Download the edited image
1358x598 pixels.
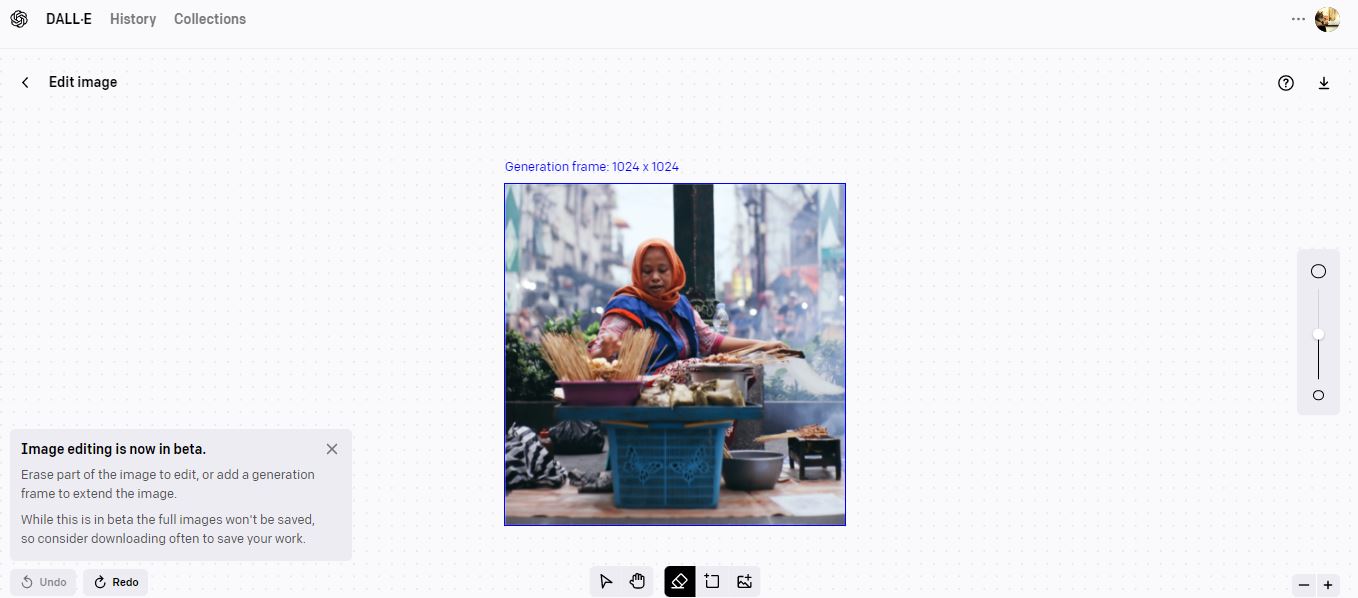click(x=1324, y=83)
